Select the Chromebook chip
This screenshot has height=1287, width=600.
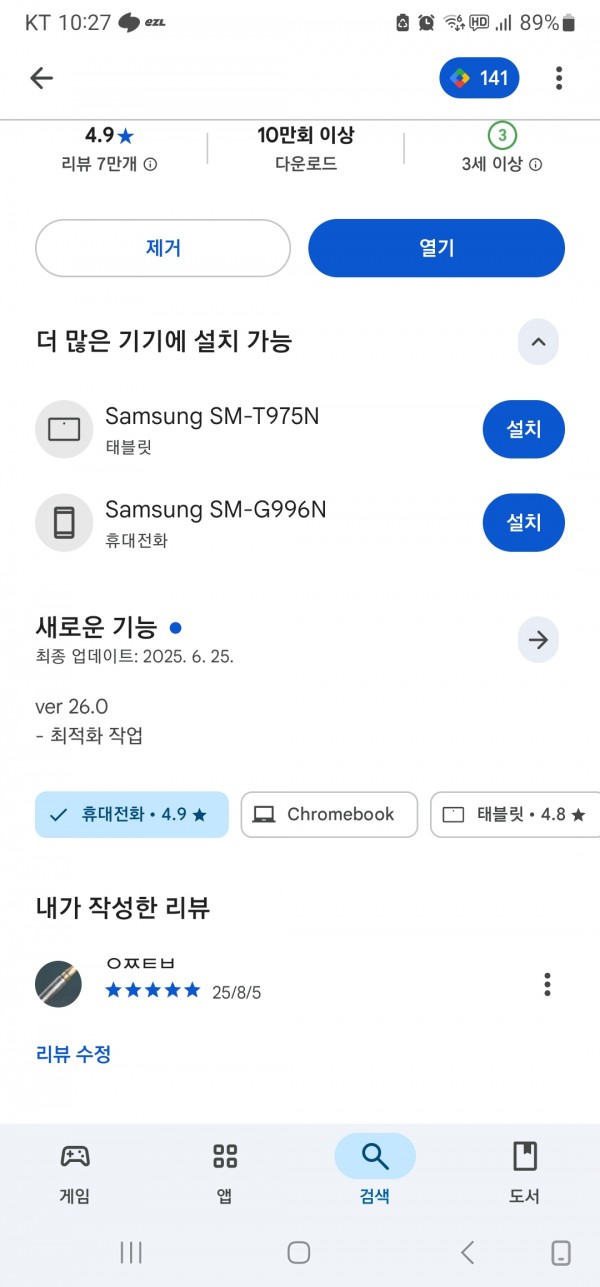[x=329, y=814]
